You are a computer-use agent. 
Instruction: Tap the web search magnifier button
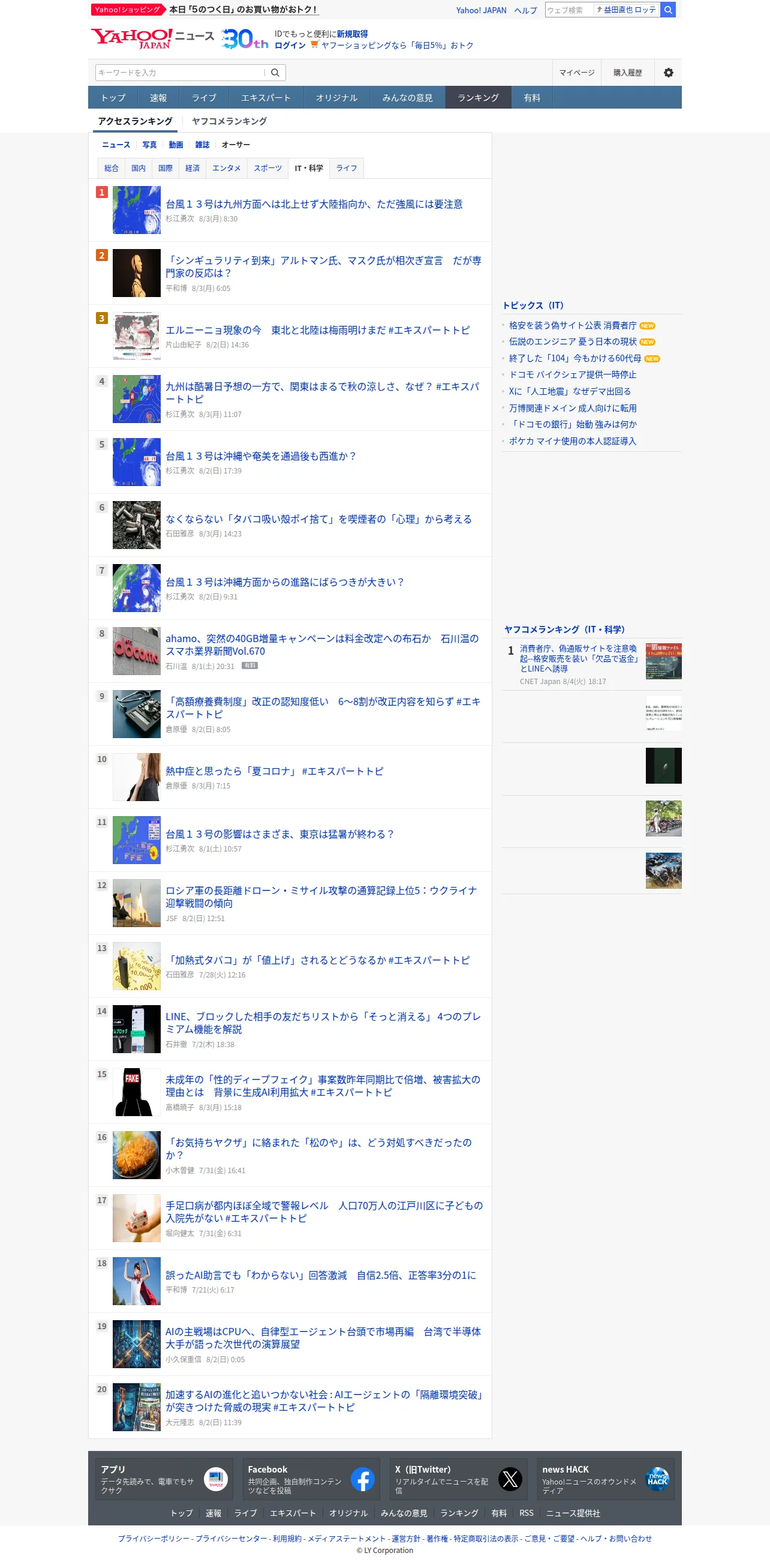[668, 10]
